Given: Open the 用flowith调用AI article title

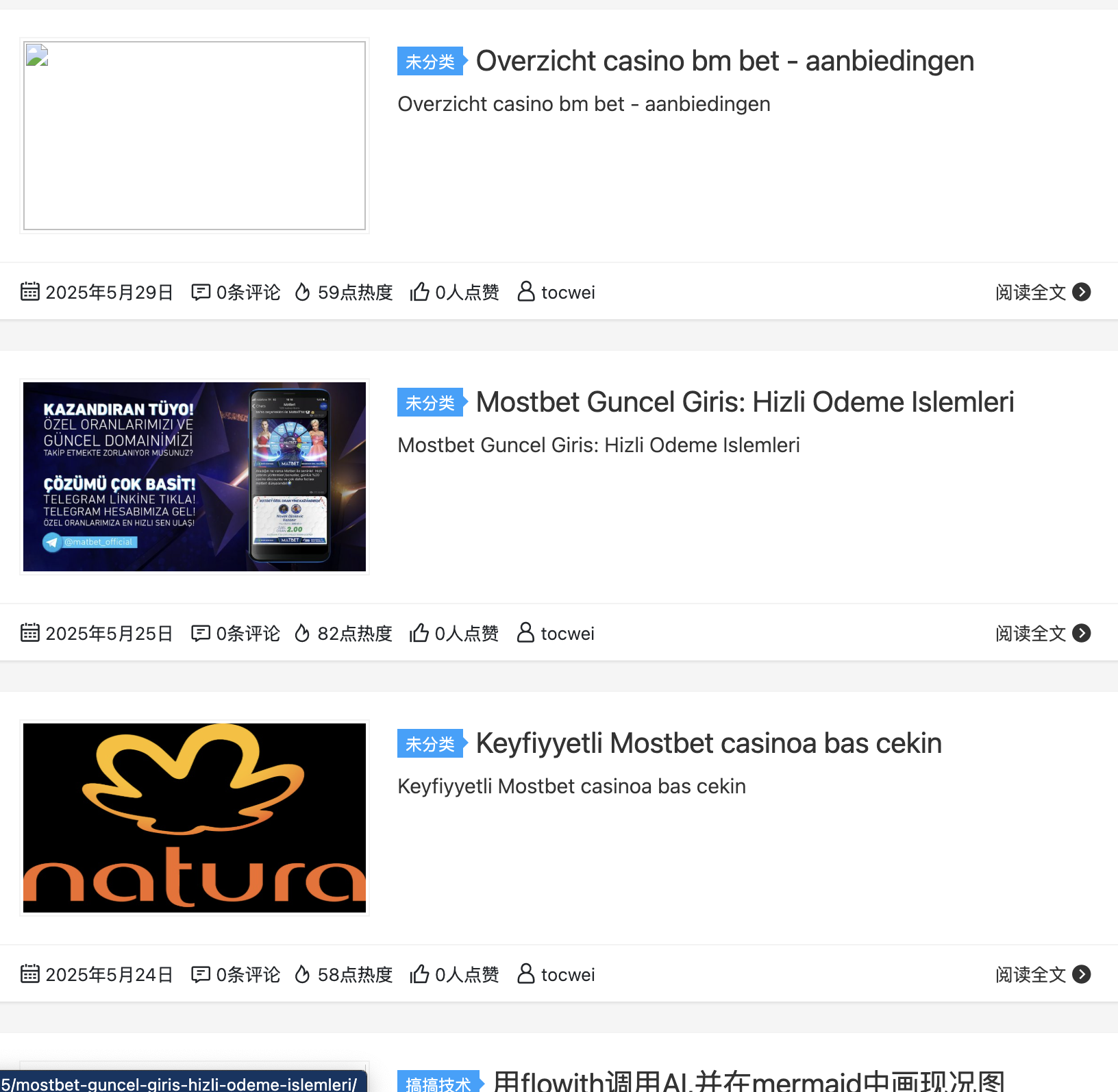Looking at the screenshot, I should pos(748,1081).
